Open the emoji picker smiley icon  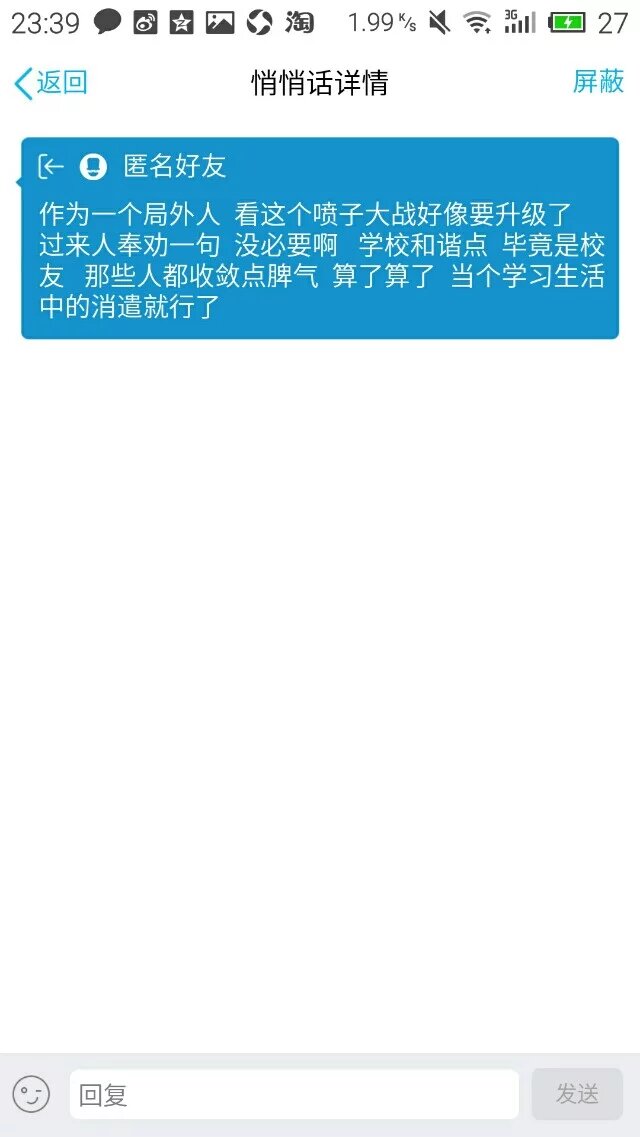[x=31, y=1094]
